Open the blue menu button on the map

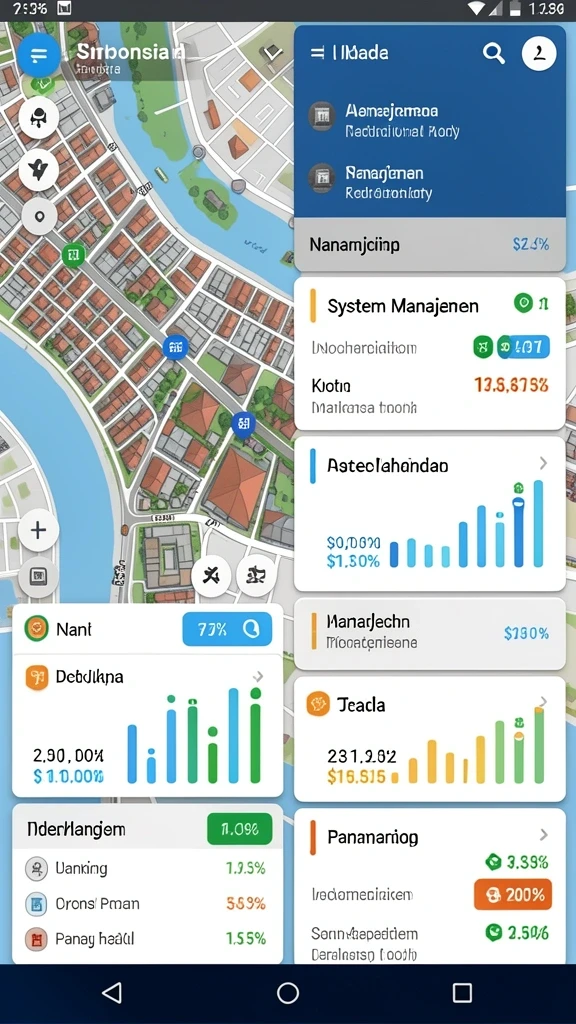tap(39, 55)
